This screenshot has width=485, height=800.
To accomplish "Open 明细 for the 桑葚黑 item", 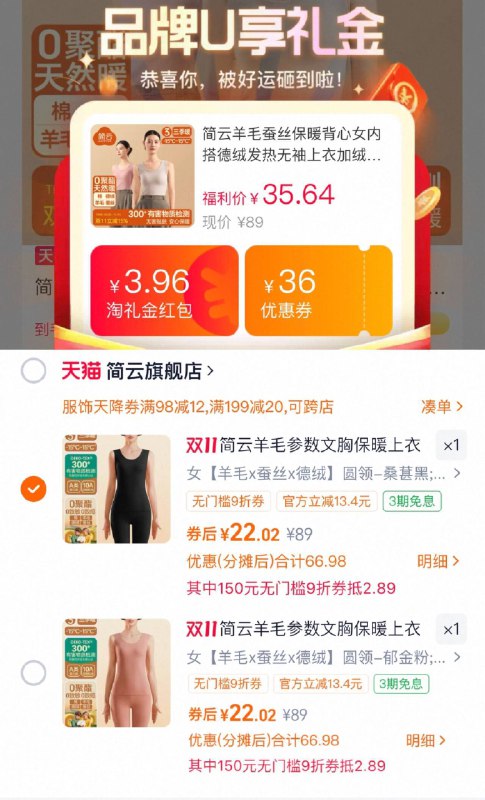I will [438, 561].
